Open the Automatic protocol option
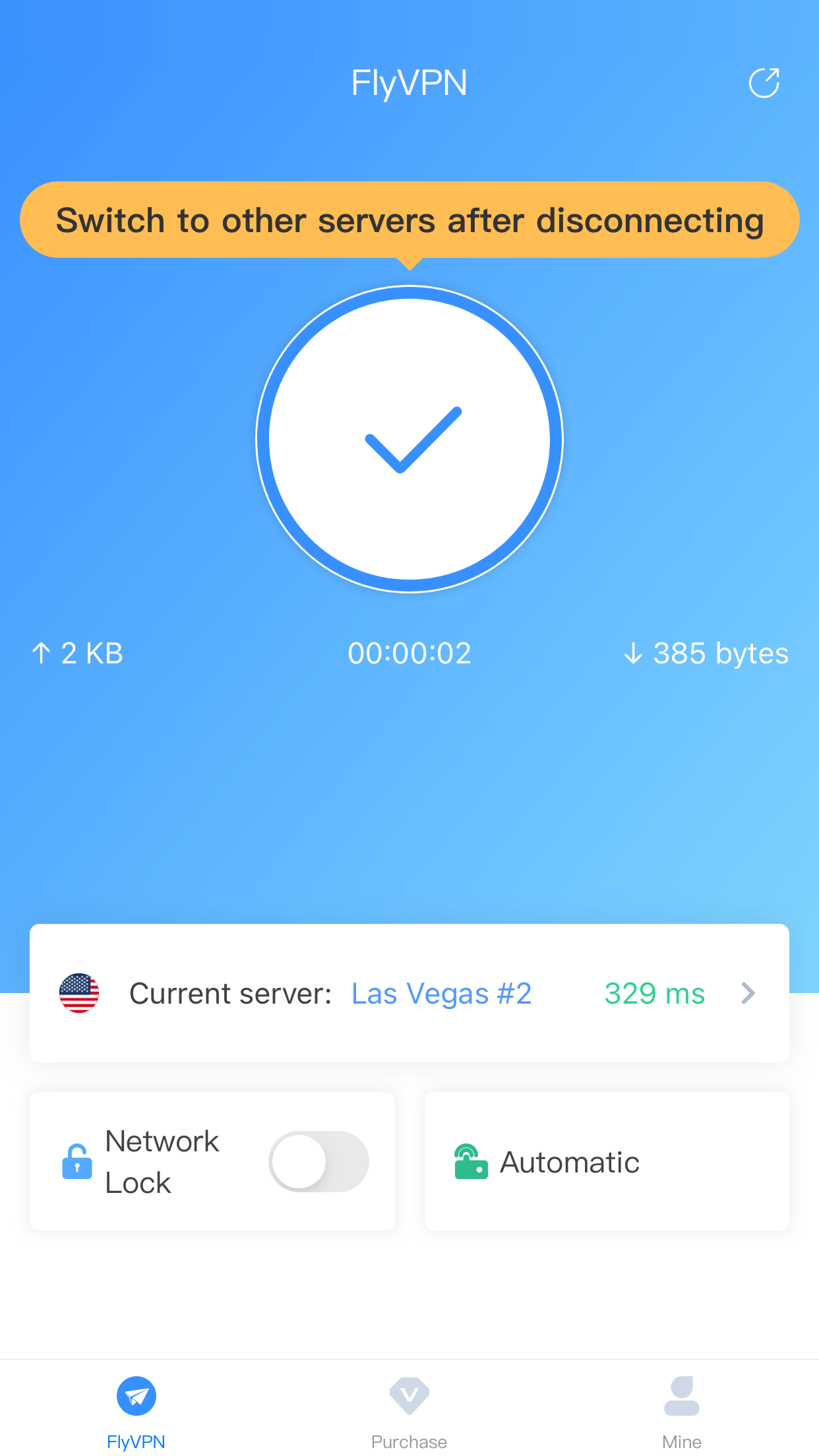819x1456 pixels. coord(607,1161)
